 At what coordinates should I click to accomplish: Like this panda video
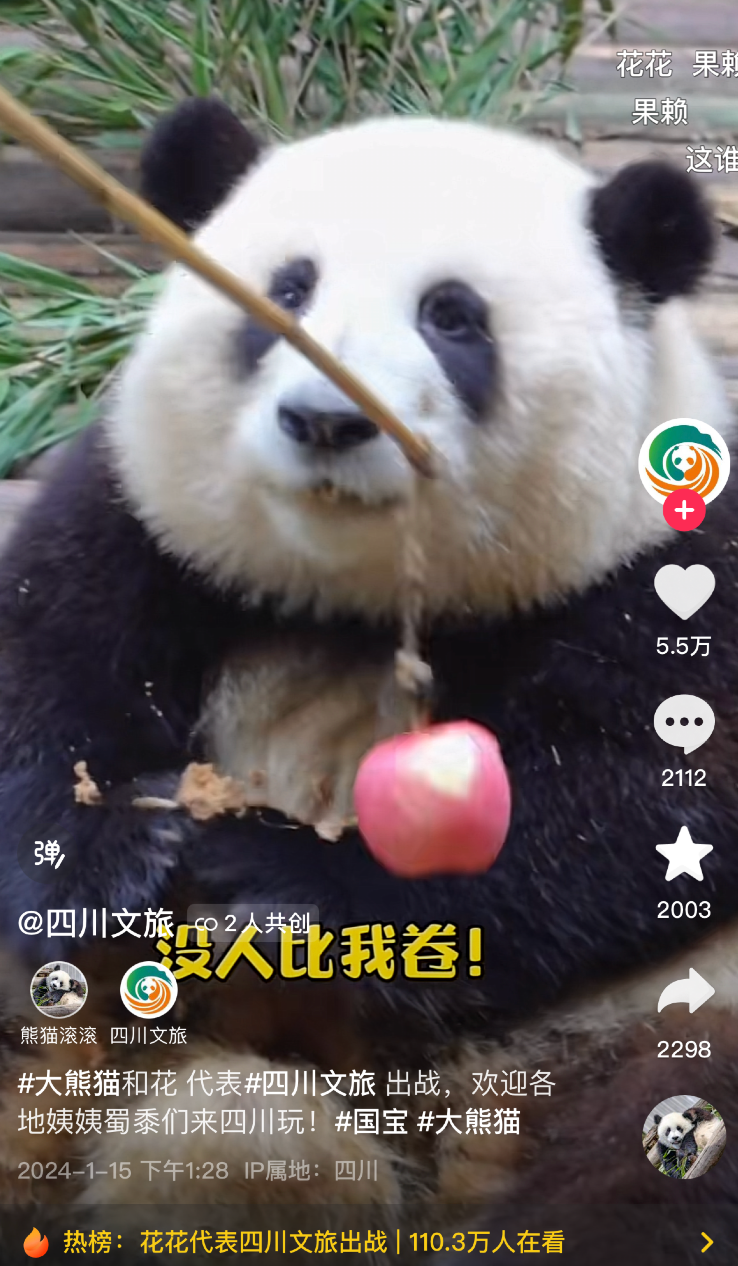tap(684, 592)
